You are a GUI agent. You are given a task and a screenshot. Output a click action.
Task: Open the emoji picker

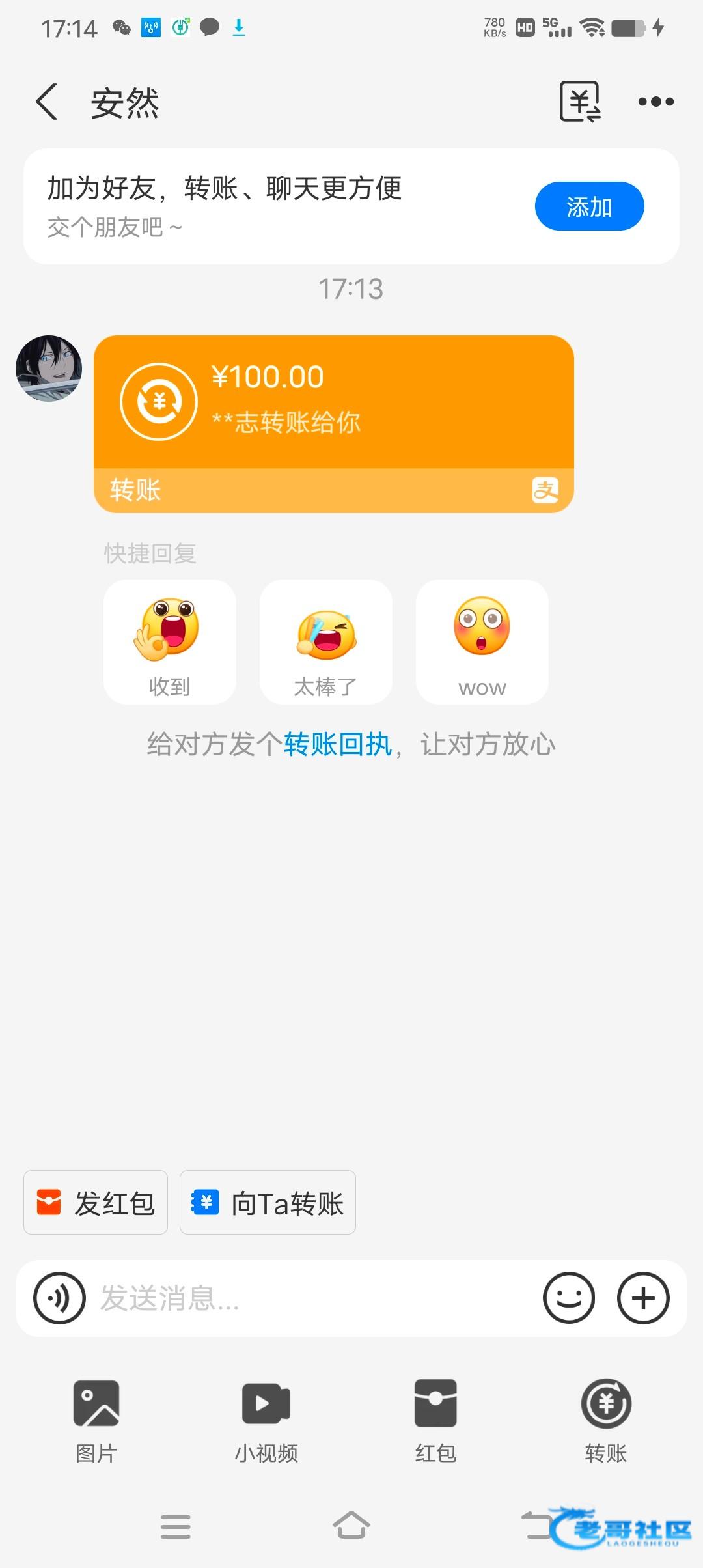pyautogui.click(x=569, y=1298)
